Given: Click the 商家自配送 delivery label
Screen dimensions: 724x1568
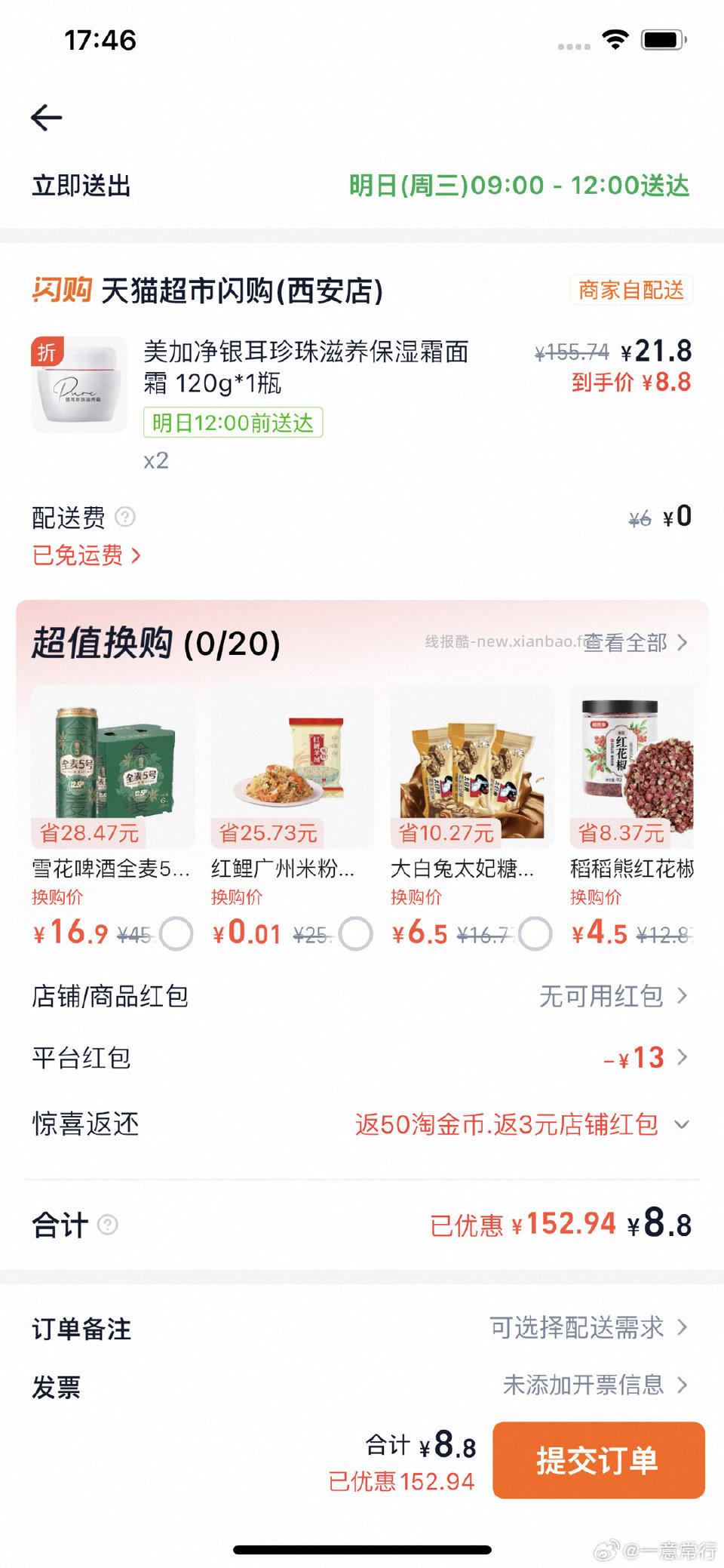Looking at the screenshot, I should click(632, 291).
